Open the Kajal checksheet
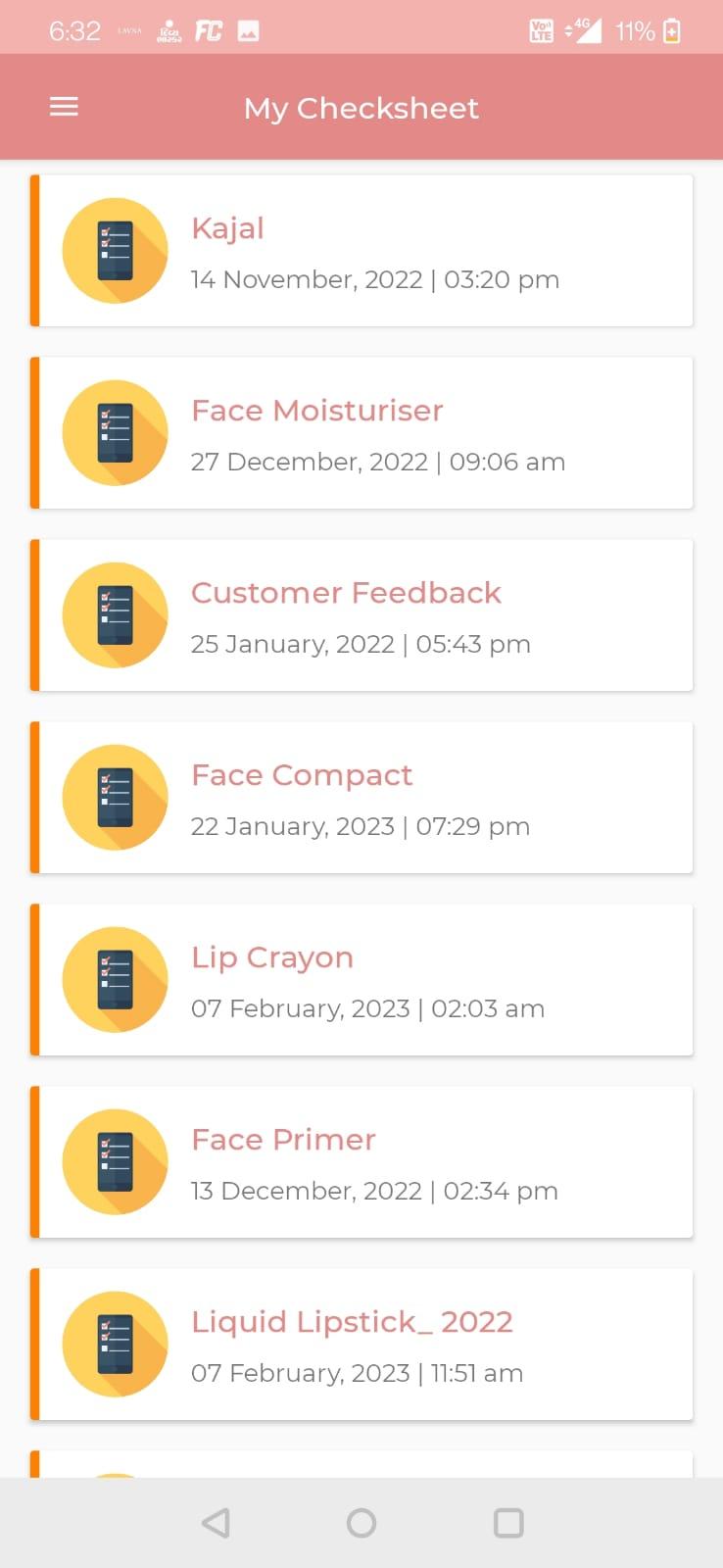Image resolution: width=723 pixels, height=1568 pixels. pos(361,250)
